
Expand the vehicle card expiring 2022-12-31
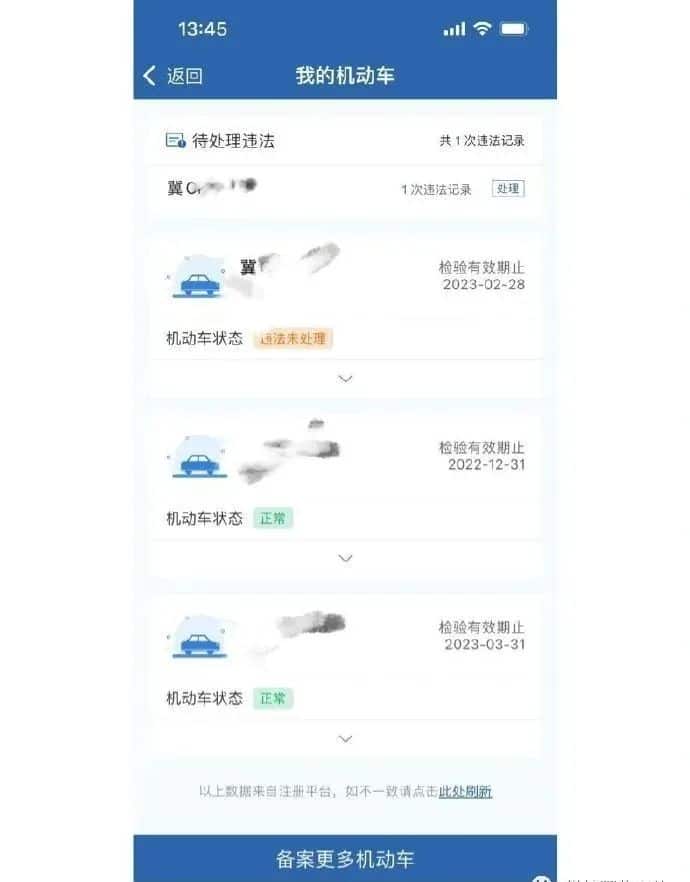coord(346,558)
